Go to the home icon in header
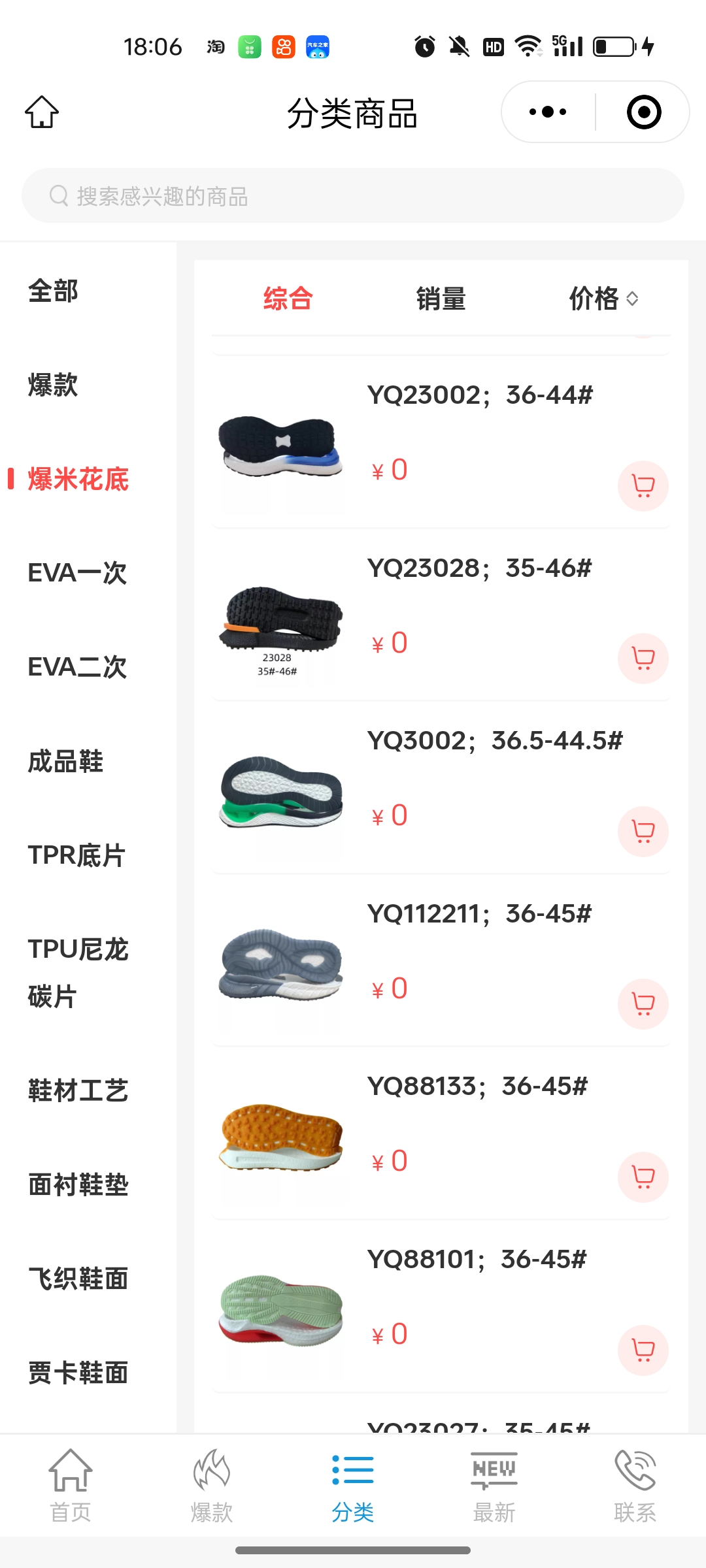The width and height of the screenshot is (706, 1568). [42, 112]
